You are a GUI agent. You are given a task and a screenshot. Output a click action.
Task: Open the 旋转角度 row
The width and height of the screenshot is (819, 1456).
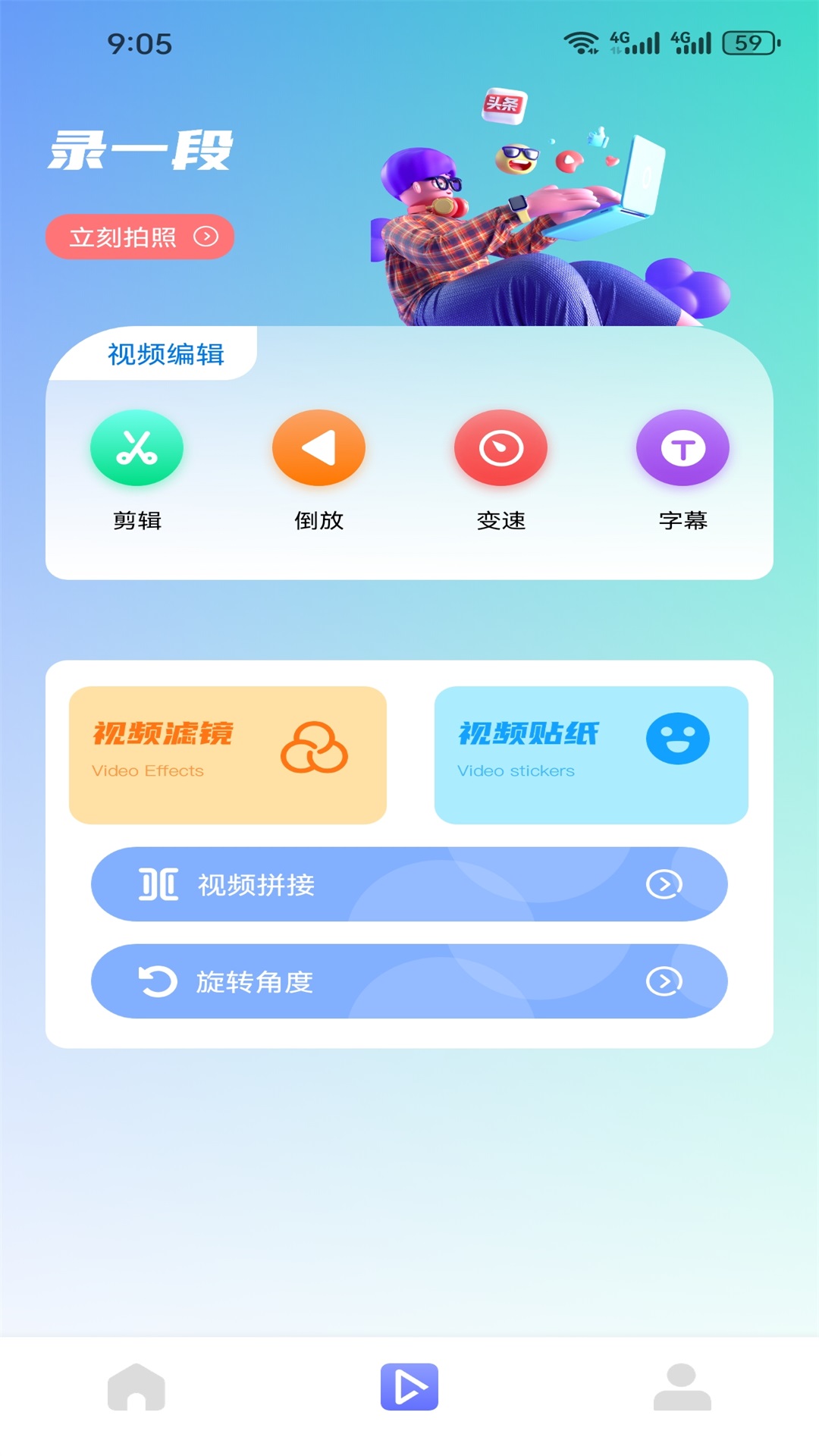[409, 981]
